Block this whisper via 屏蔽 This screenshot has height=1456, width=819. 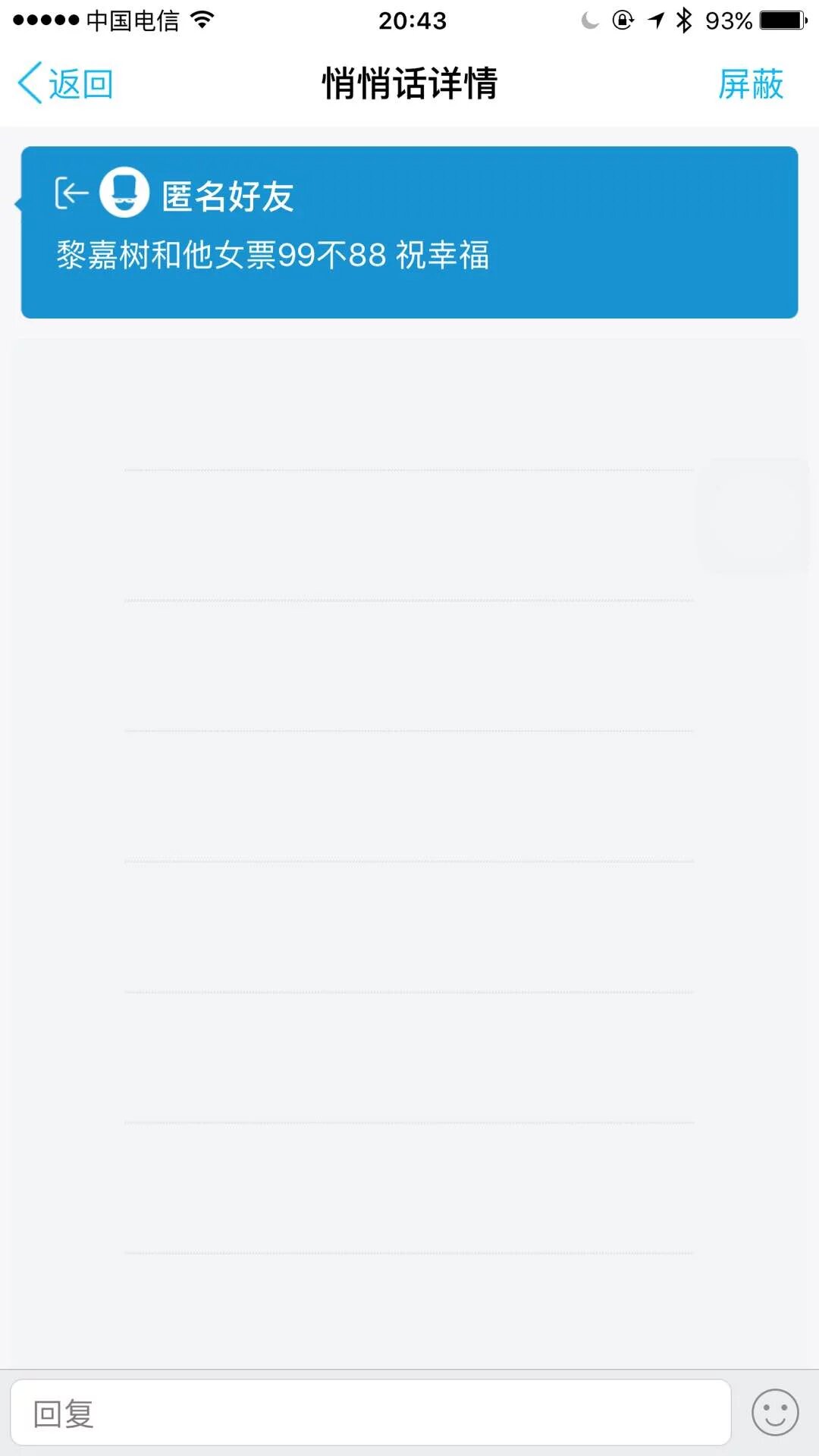750,83
